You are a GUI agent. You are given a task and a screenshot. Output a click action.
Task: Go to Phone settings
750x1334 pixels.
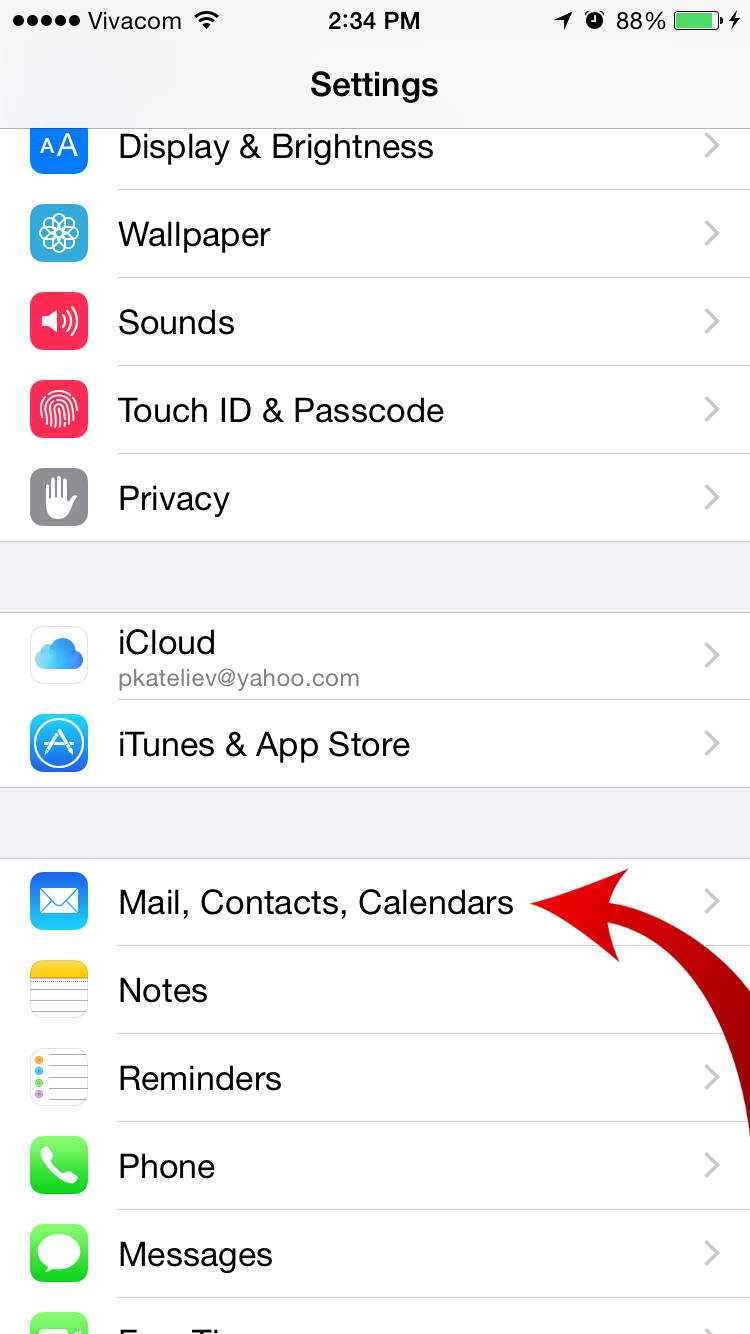[375, 1166]
